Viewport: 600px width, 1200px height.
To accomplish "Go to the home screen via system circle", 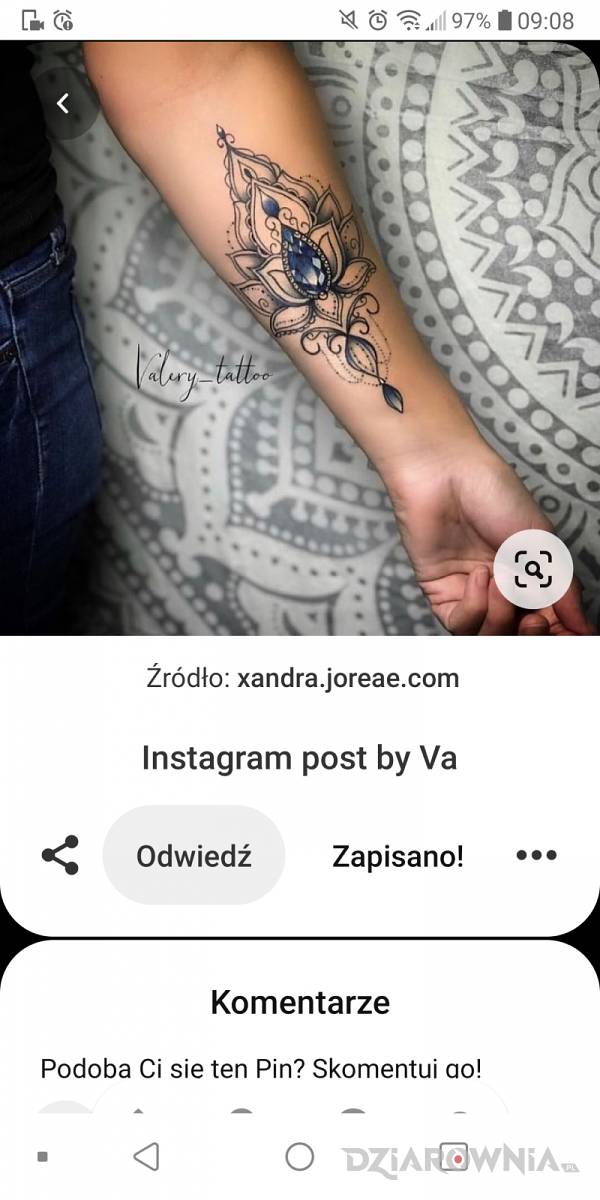I will point(299,1157).
